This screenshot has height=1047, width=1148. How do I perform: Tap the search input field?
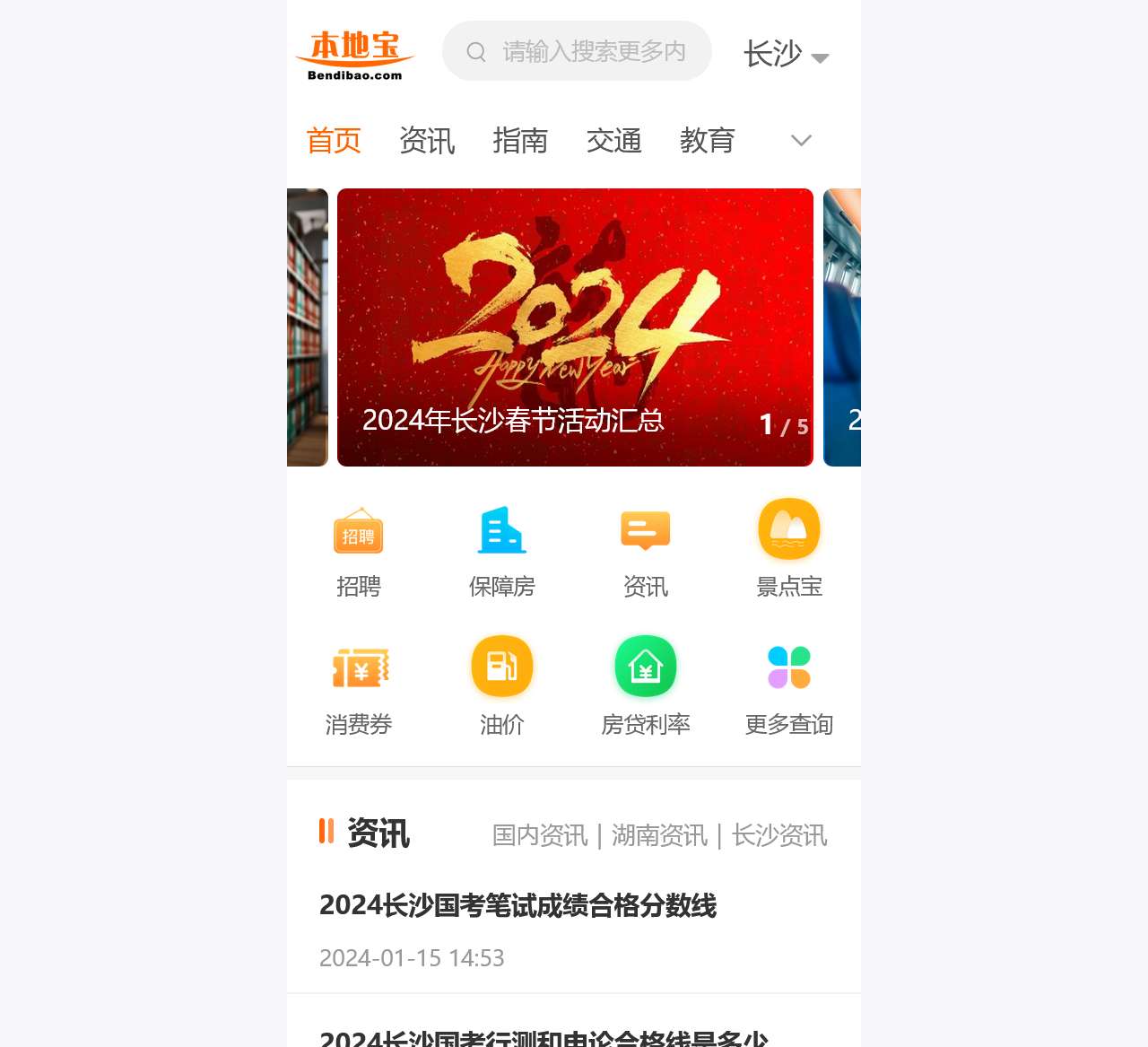point(592,51)
